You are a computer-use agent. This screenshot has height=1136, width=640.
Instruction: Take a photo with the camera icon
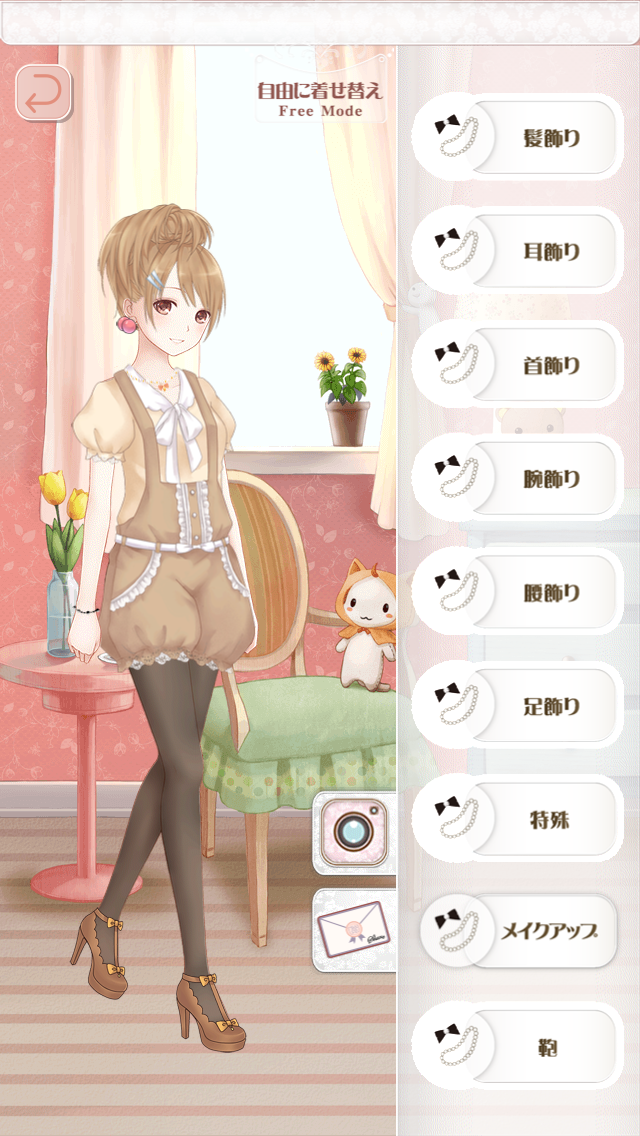(x=354, y=830)
